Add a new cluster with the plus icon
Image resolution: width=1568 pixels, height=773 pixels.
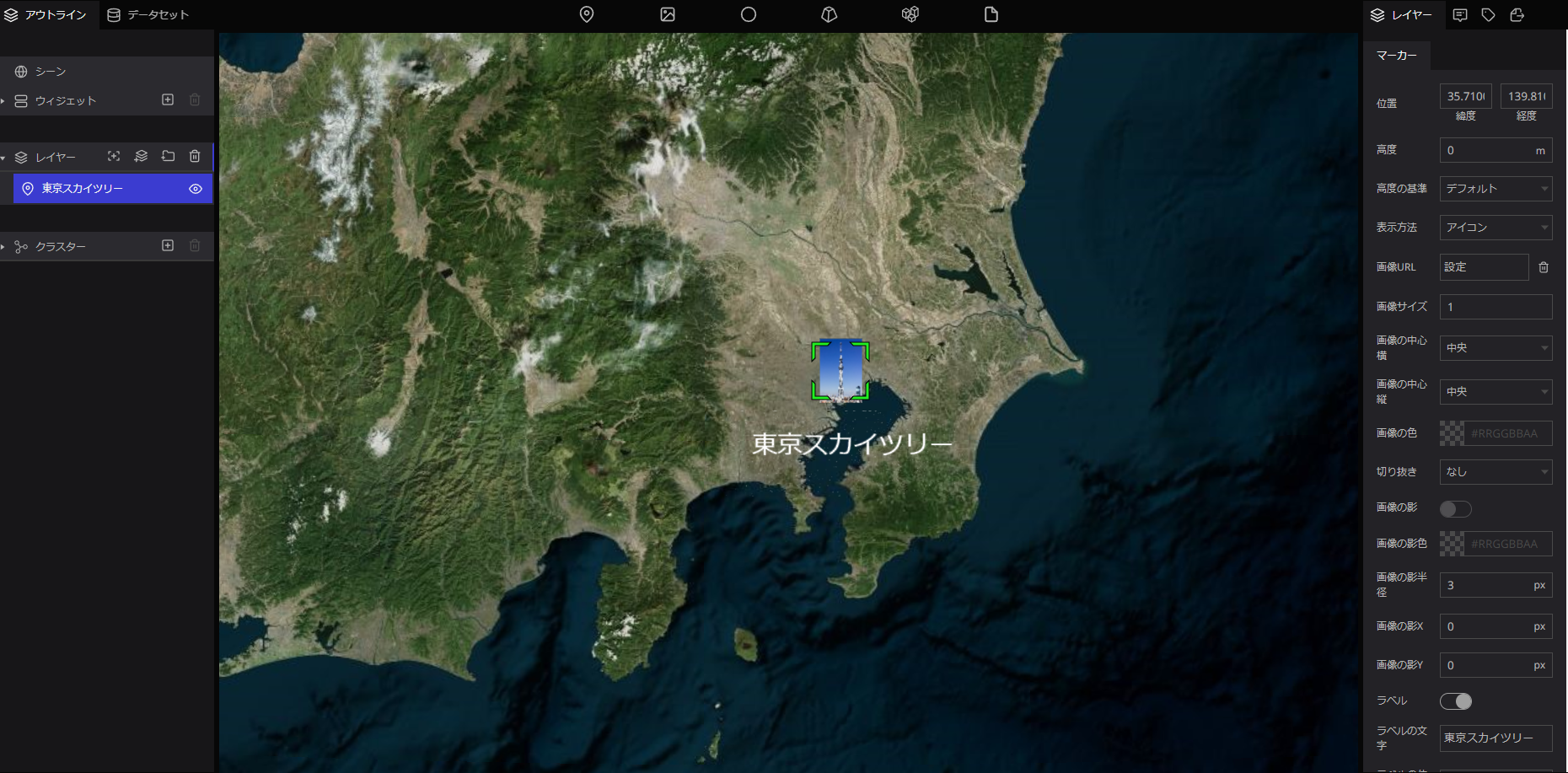pos(168,245)
